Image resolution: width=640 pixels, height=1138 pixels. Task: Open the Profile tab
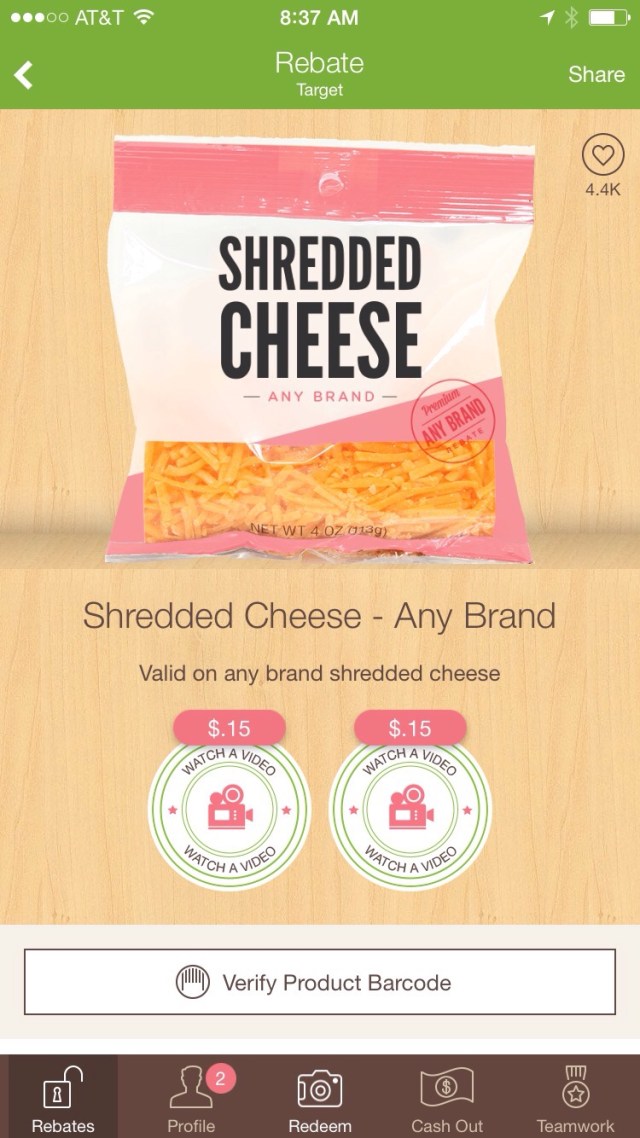[191, 1097]
